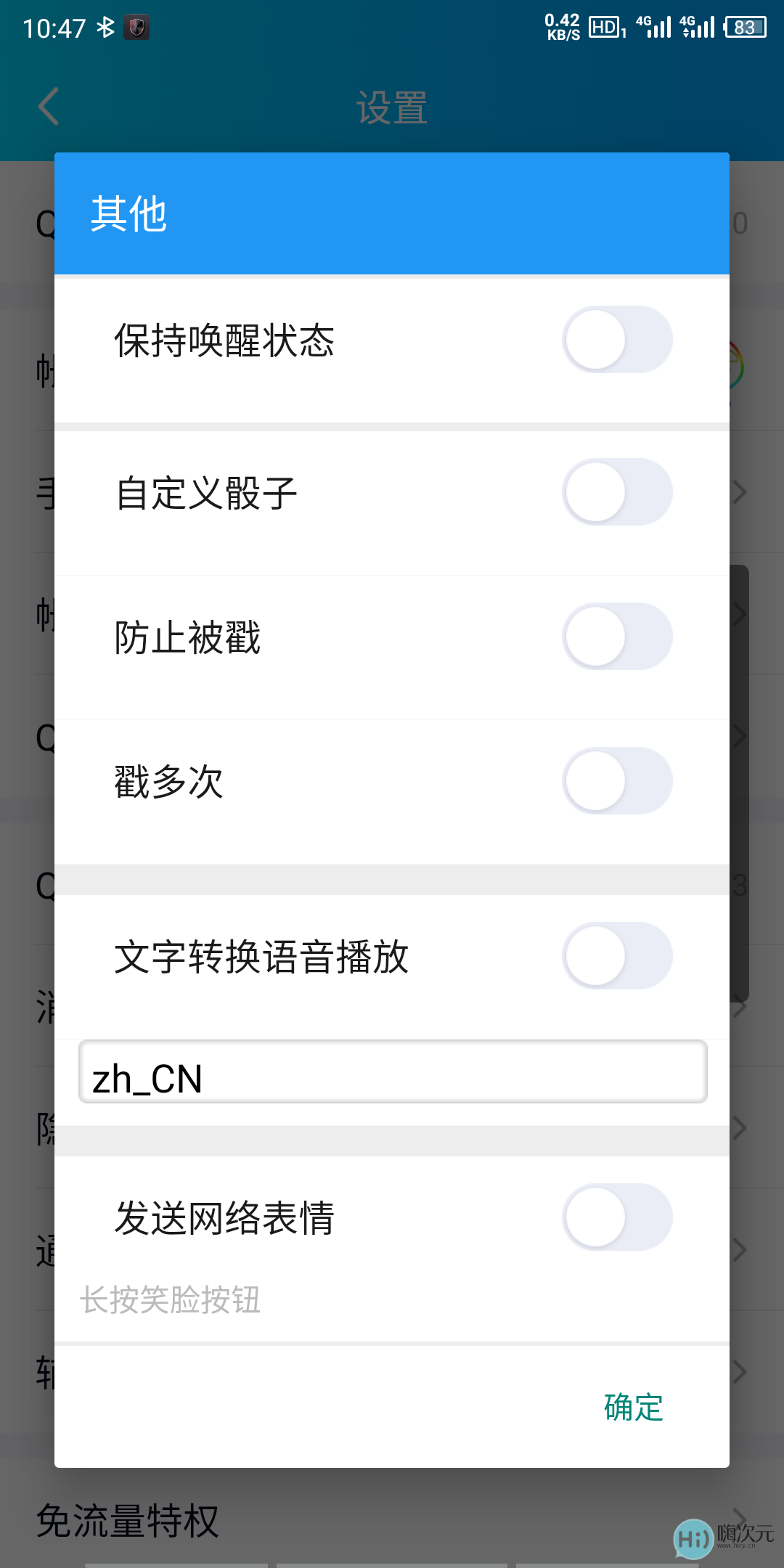784x1568 pixels.
Task: Enable the 防止被戳 toggle
Action: pyautogui.click(x=616, y=636)
